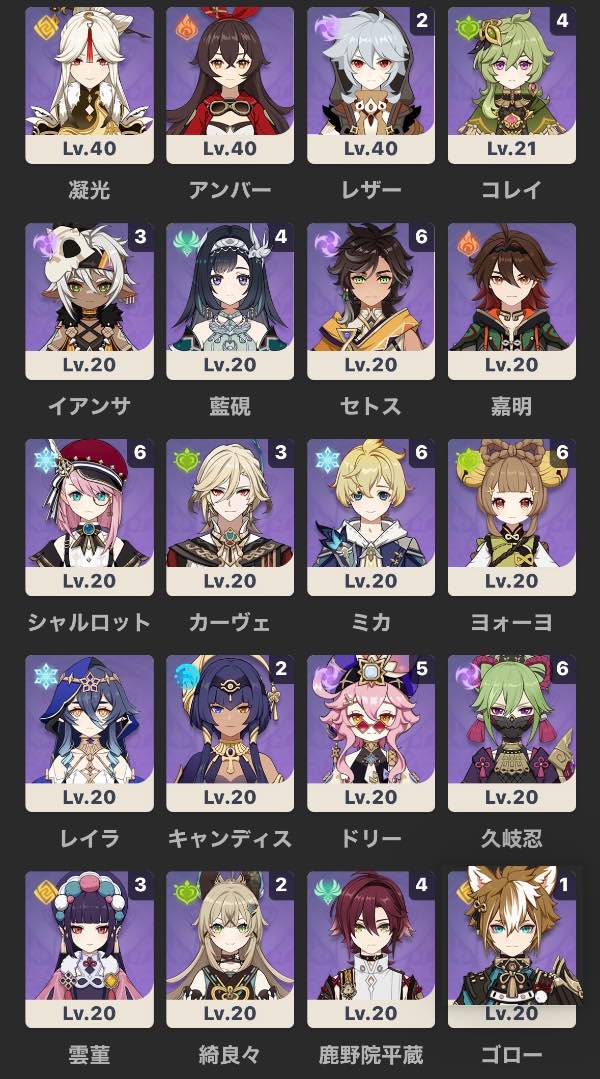View レザー character details
Viewport: 600px width, 1079px height.
371,85
